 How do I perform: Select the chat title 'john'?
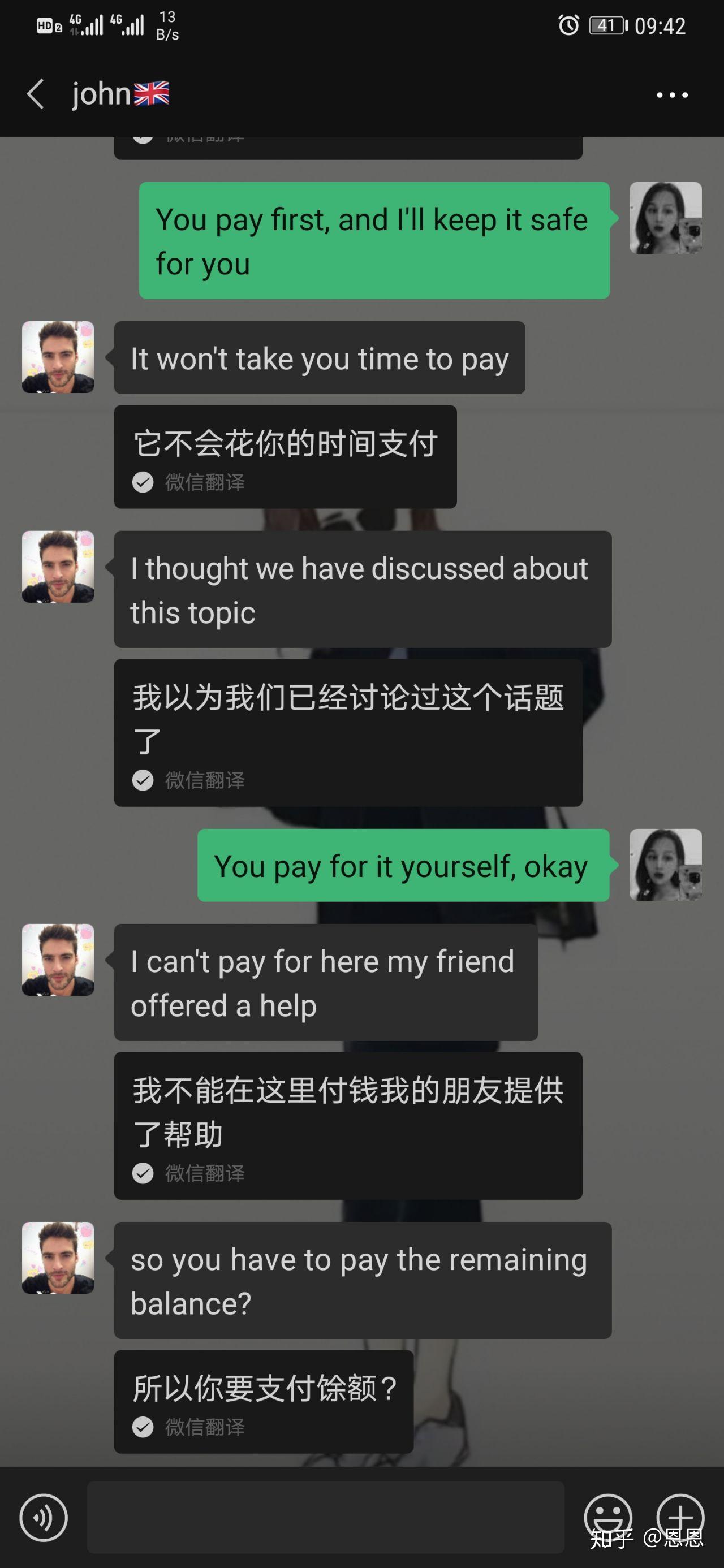(102, 94)
